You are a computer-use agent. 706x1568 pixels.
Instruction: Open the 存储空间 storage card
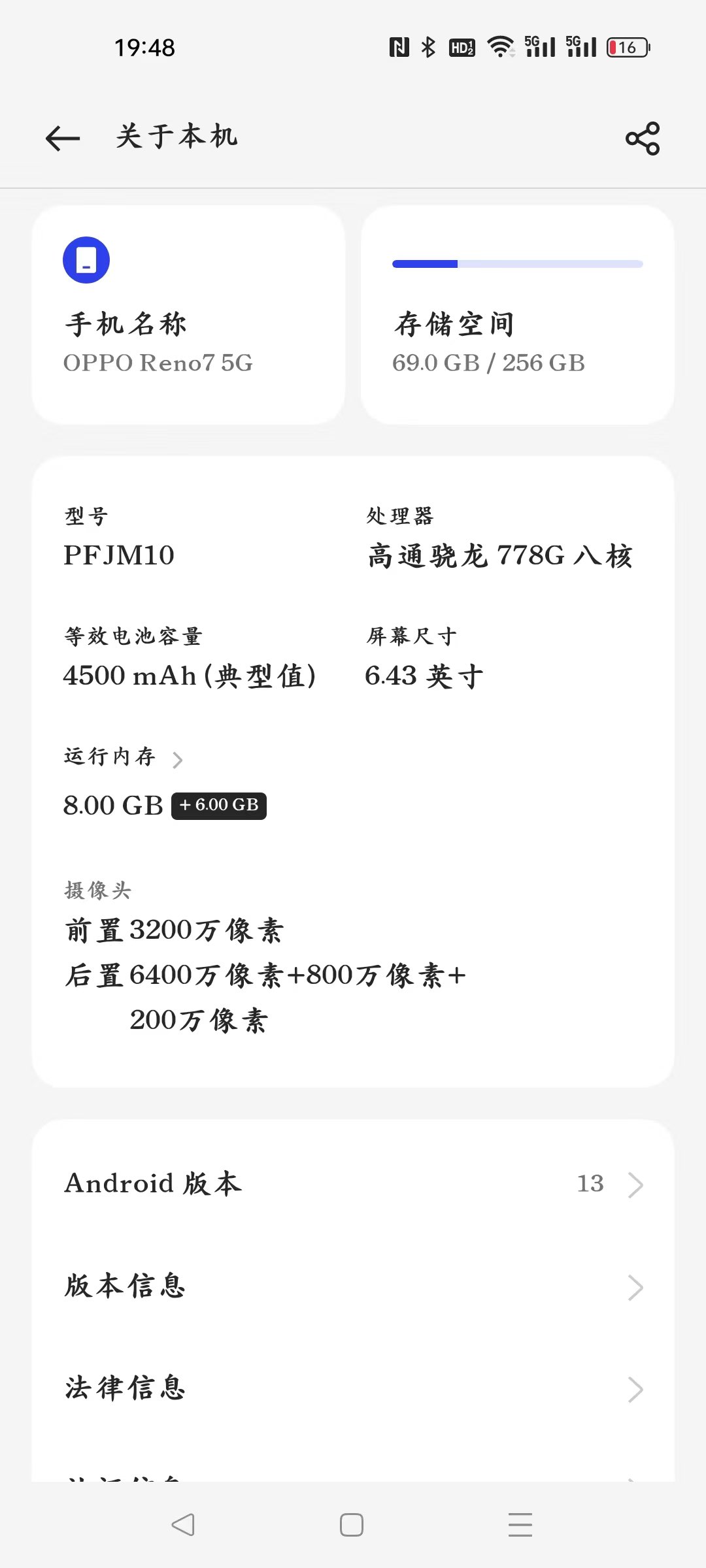pos(517,315)
